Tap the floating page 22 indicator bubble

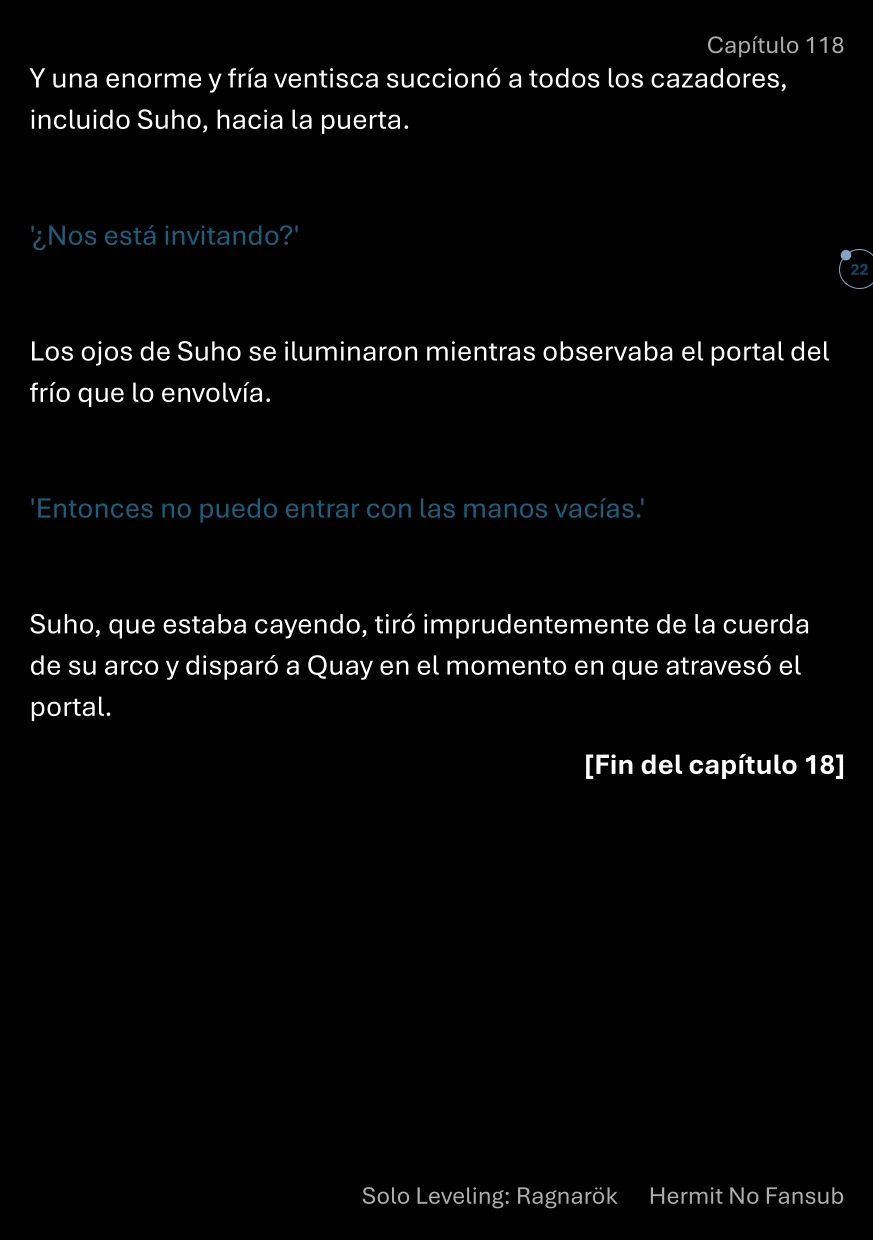point(857,270)
